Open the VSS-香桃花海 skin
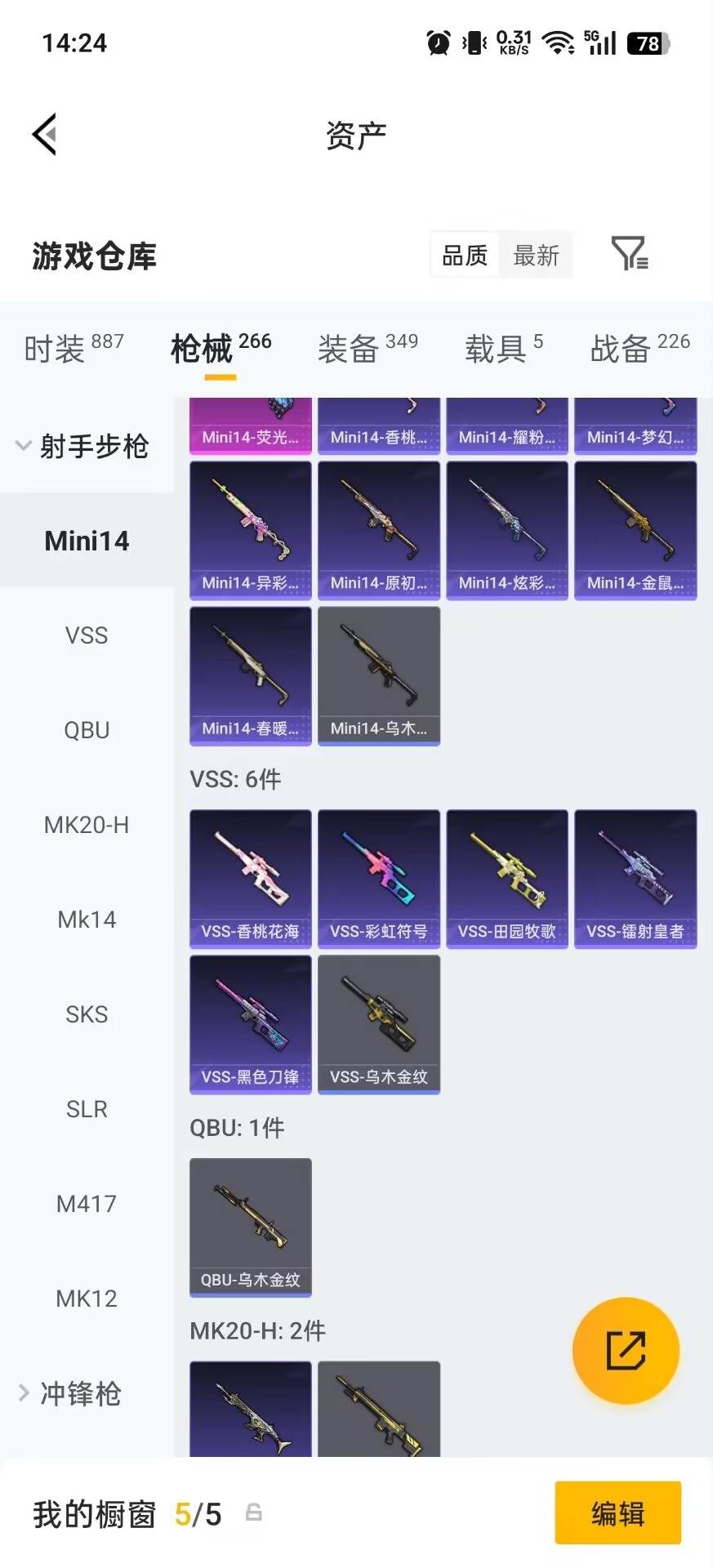The width and height of the screenshot is (713, 1568). point(251,880)
